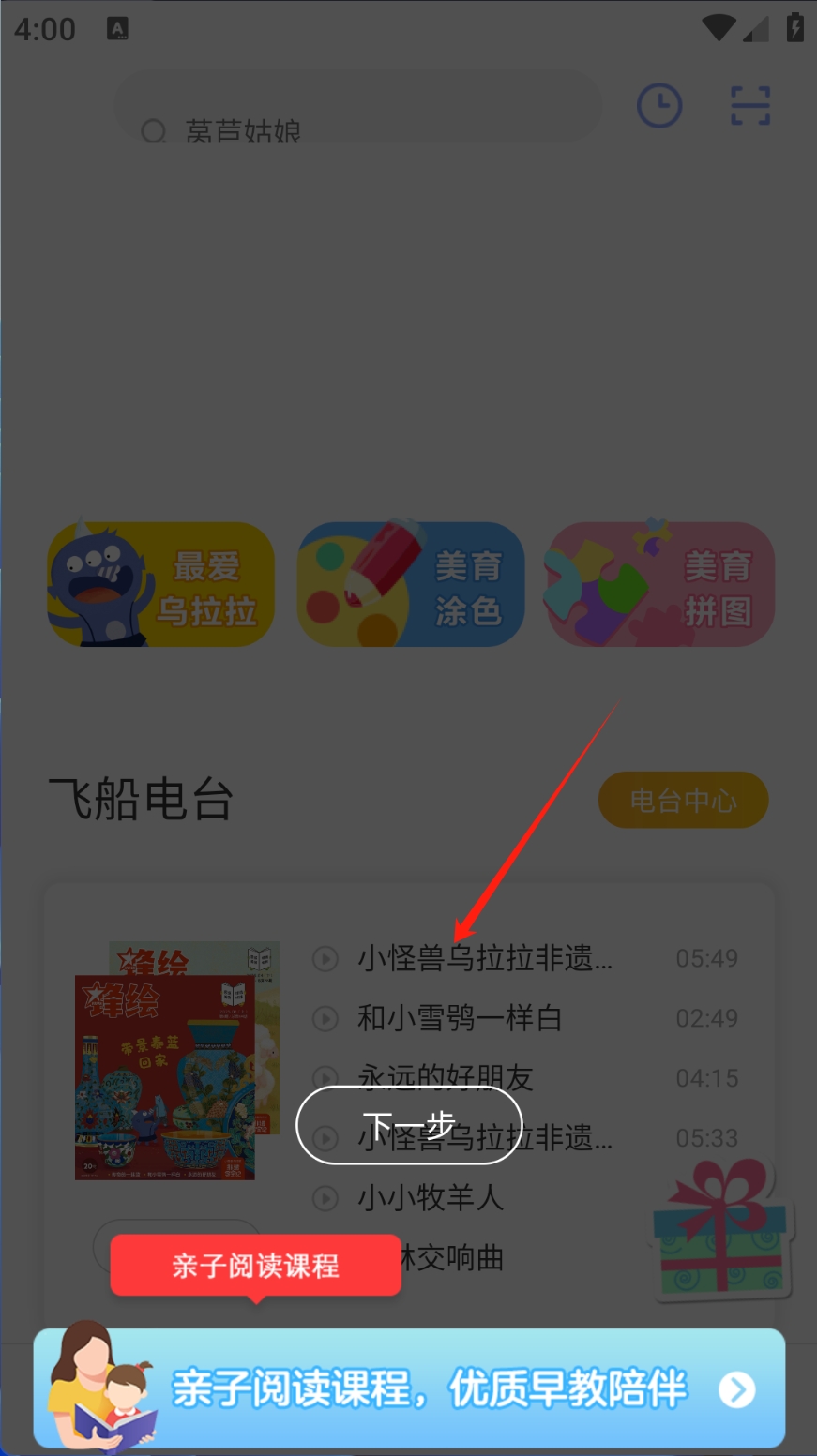The width and height of the screenshot is (817, 1456).
Task: Play the 05:49 小怪兽乌拉拉非遗 track
Action: 483,958
